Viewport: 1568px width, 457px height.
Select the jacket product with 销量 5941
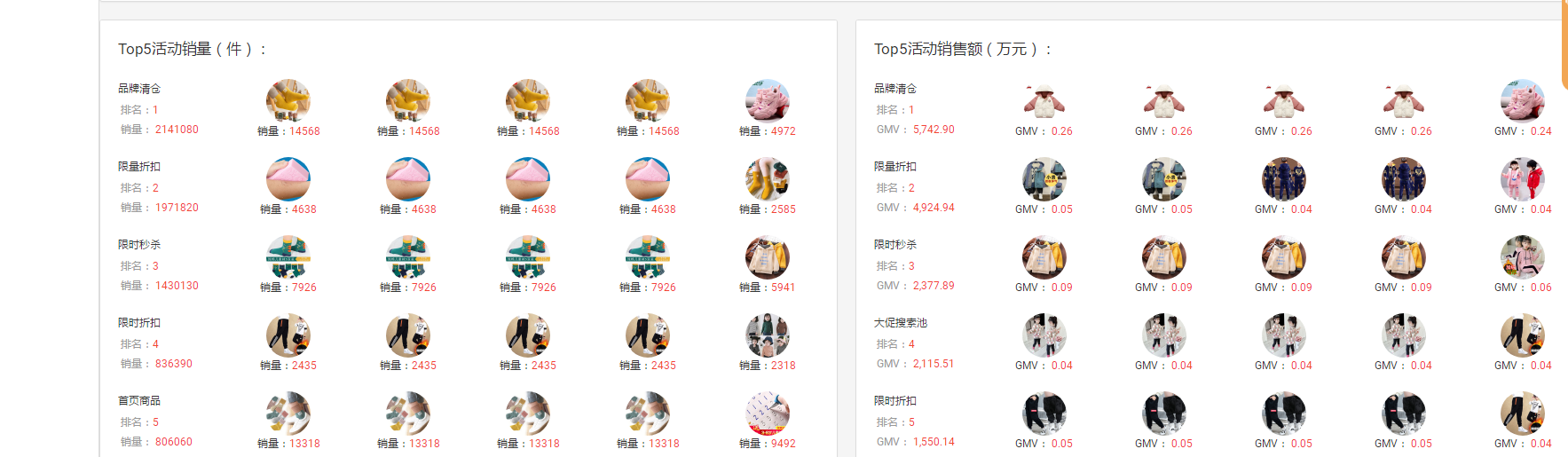click(x=767, y=257)
